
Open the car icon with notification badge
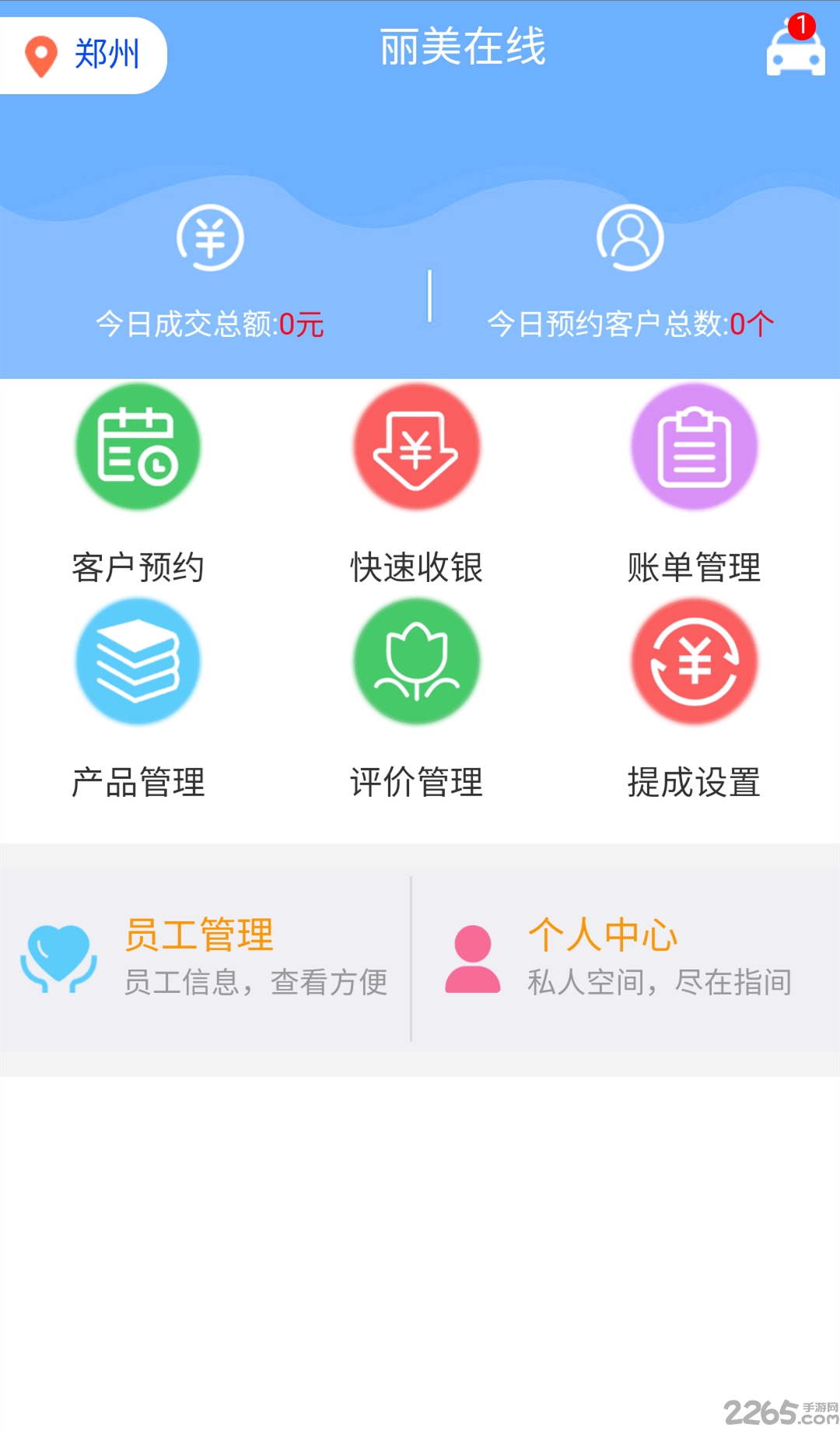tap(795, 45)
